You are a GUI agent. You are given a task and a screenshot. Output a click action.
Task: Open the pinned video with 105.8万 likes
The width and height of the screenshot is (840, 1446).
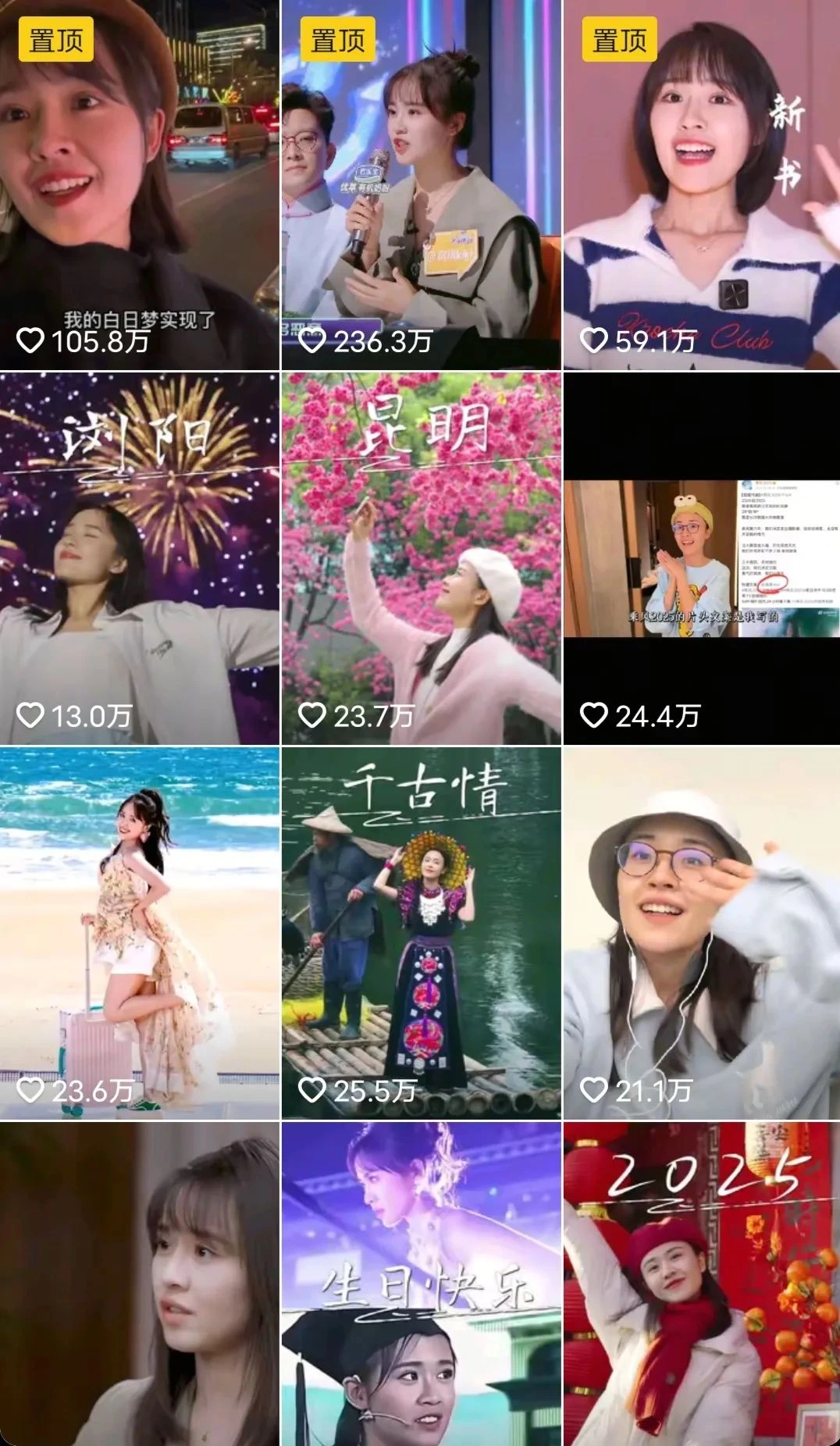click(x=139, y=184)
